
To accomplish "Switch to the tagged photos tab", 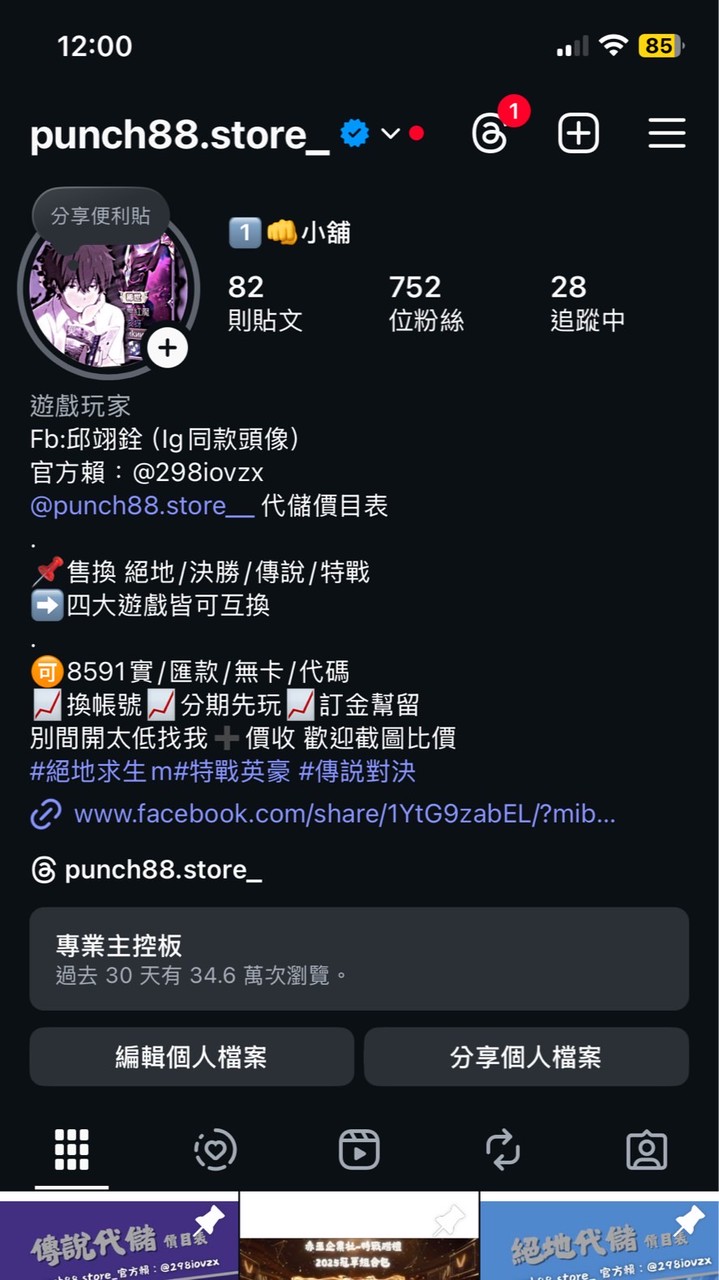I will [x=646, y=1150].
